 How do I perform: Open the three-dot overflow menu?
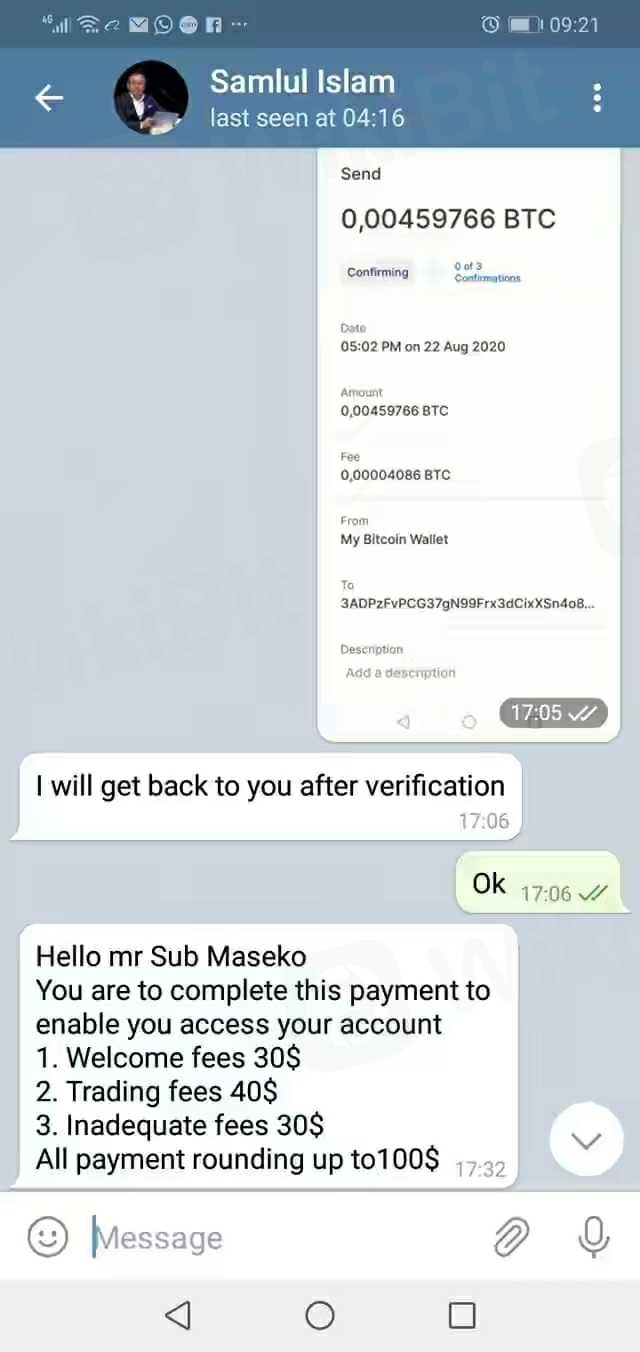point(597,98)
